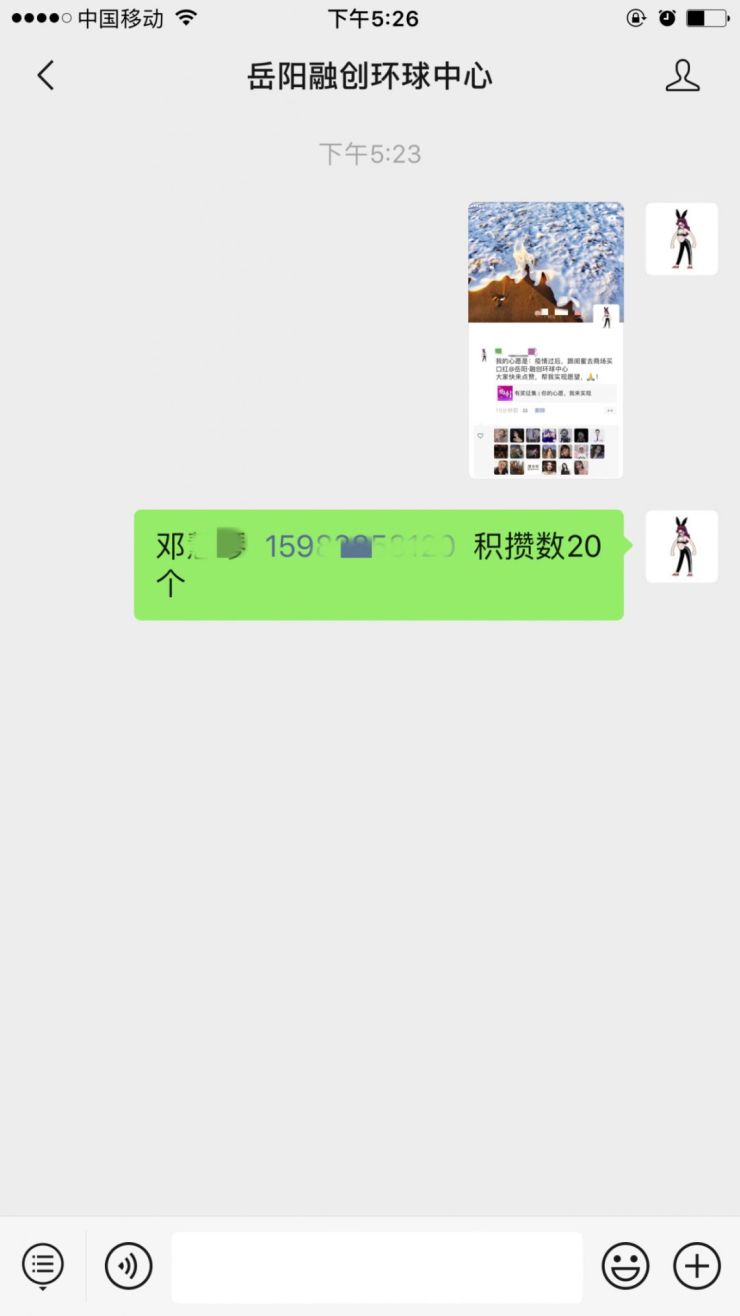Switch to voice message input

[x=129, y=1266]
